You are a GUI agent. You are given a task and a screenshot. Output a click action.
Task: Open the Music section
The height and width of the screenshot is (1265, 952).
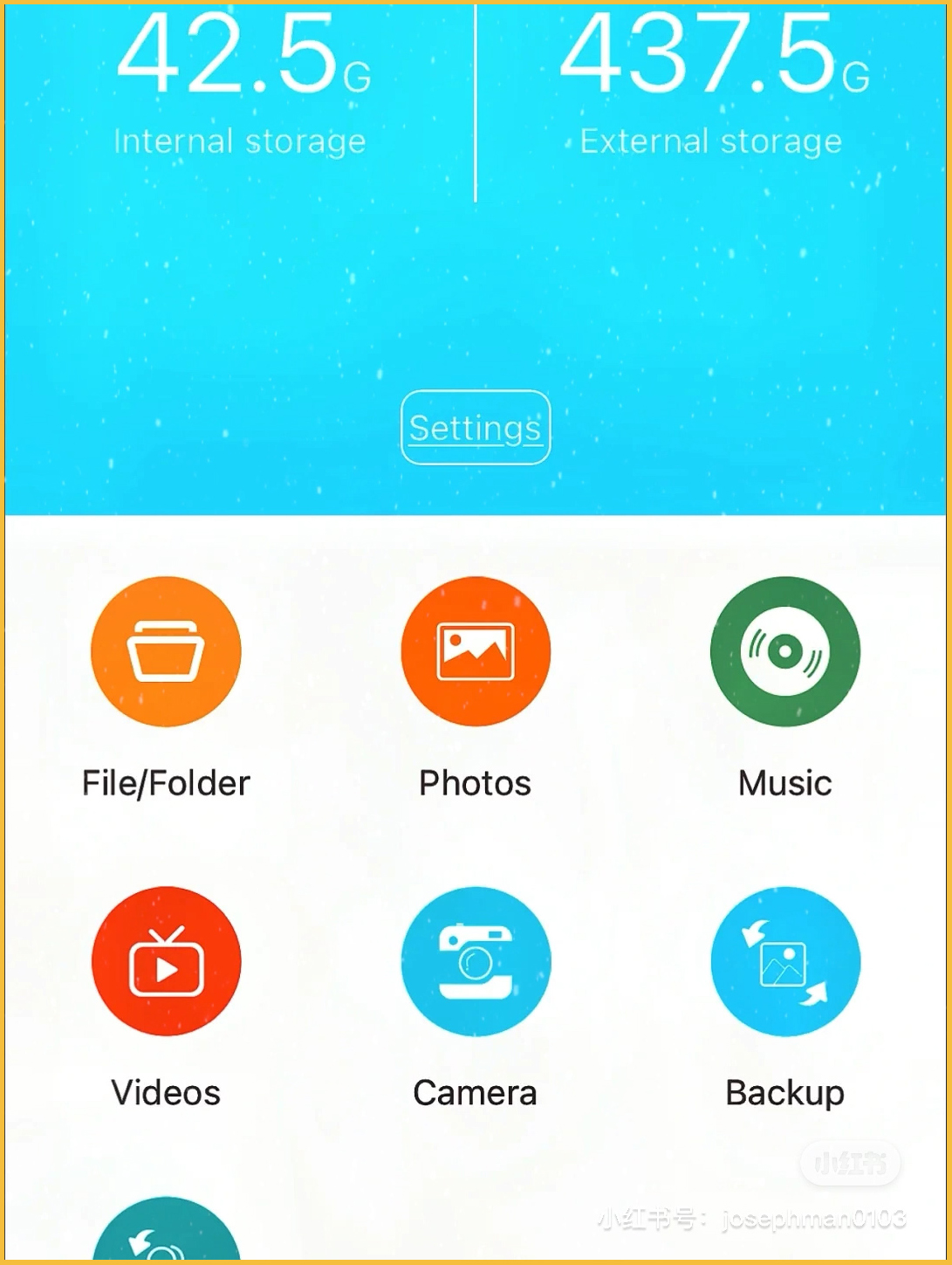click(784, 651)
